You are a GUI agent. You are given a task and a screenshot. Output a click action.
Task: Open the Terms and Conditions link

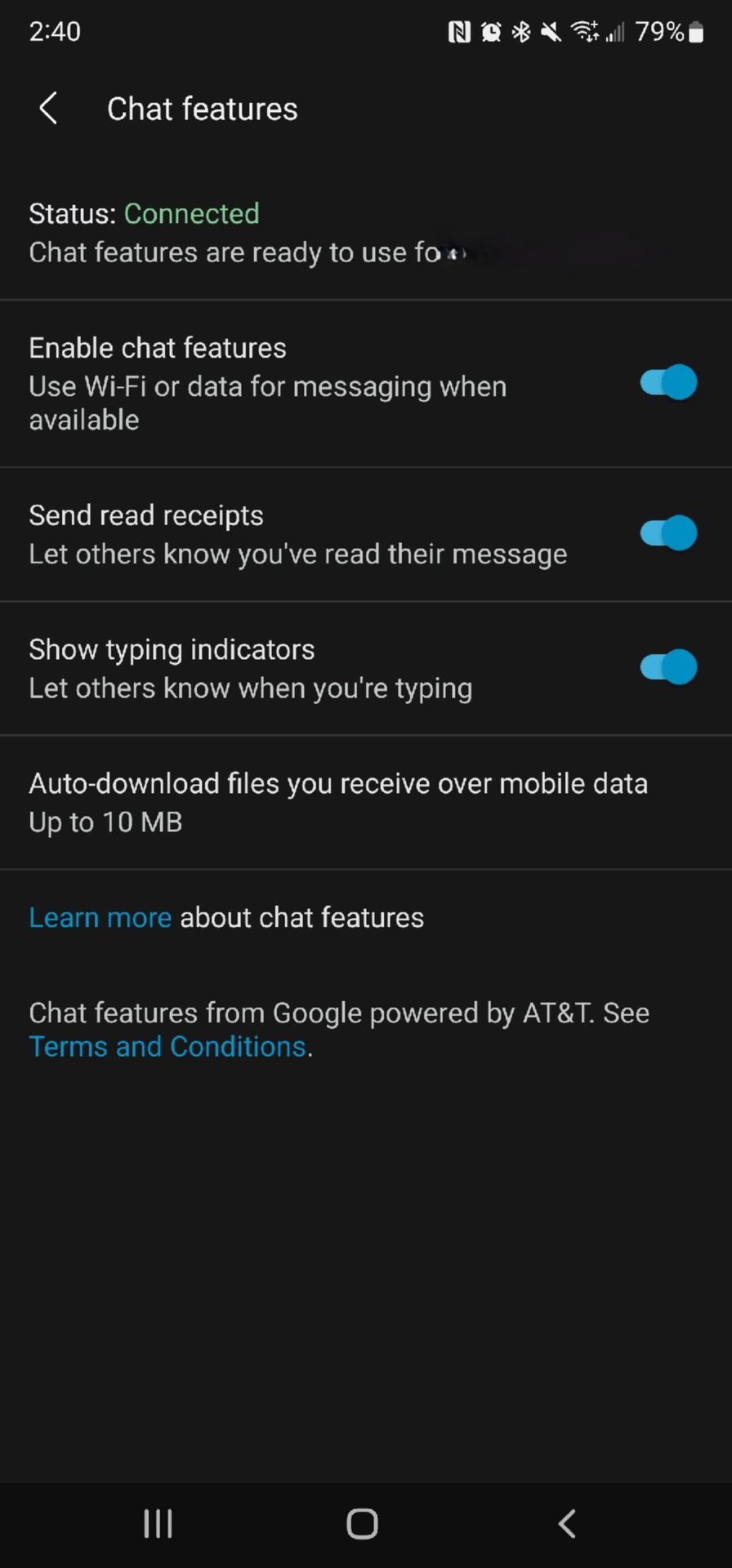[167, 1047]
